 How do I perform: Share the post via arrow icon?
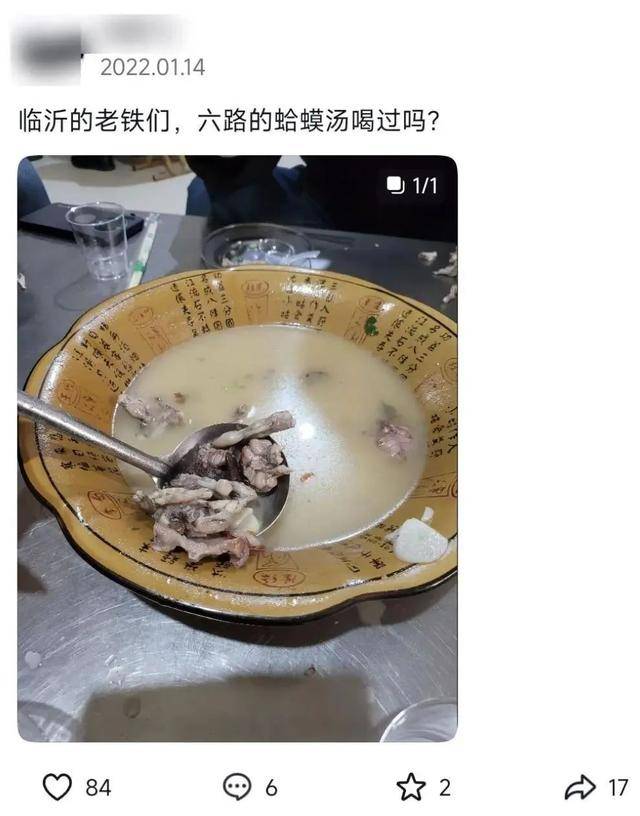[580, 787]
